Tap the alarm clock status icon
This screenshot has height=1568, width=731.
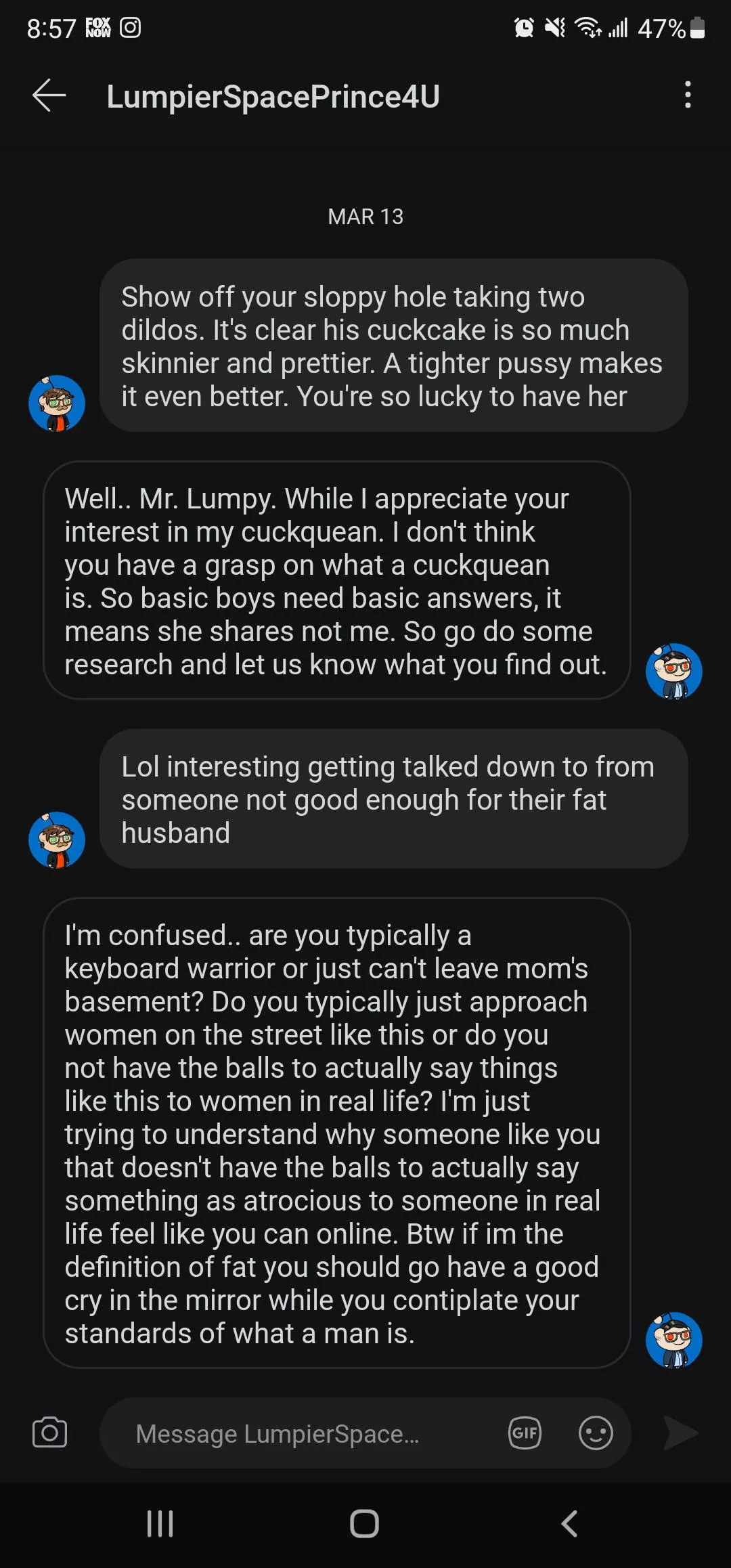point(523,28)
